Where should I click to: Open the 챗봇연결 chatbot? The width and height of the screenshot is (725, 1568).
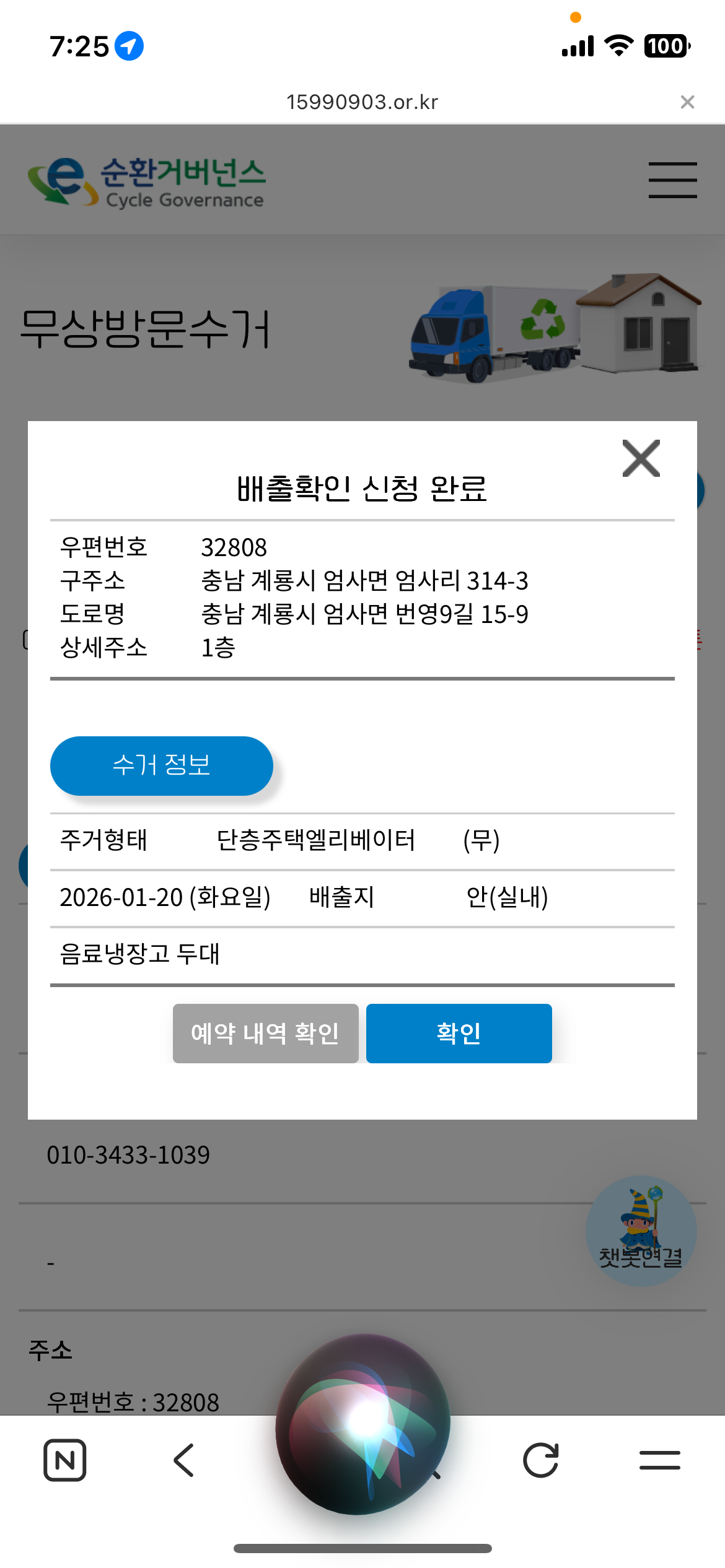point(641,1230)
